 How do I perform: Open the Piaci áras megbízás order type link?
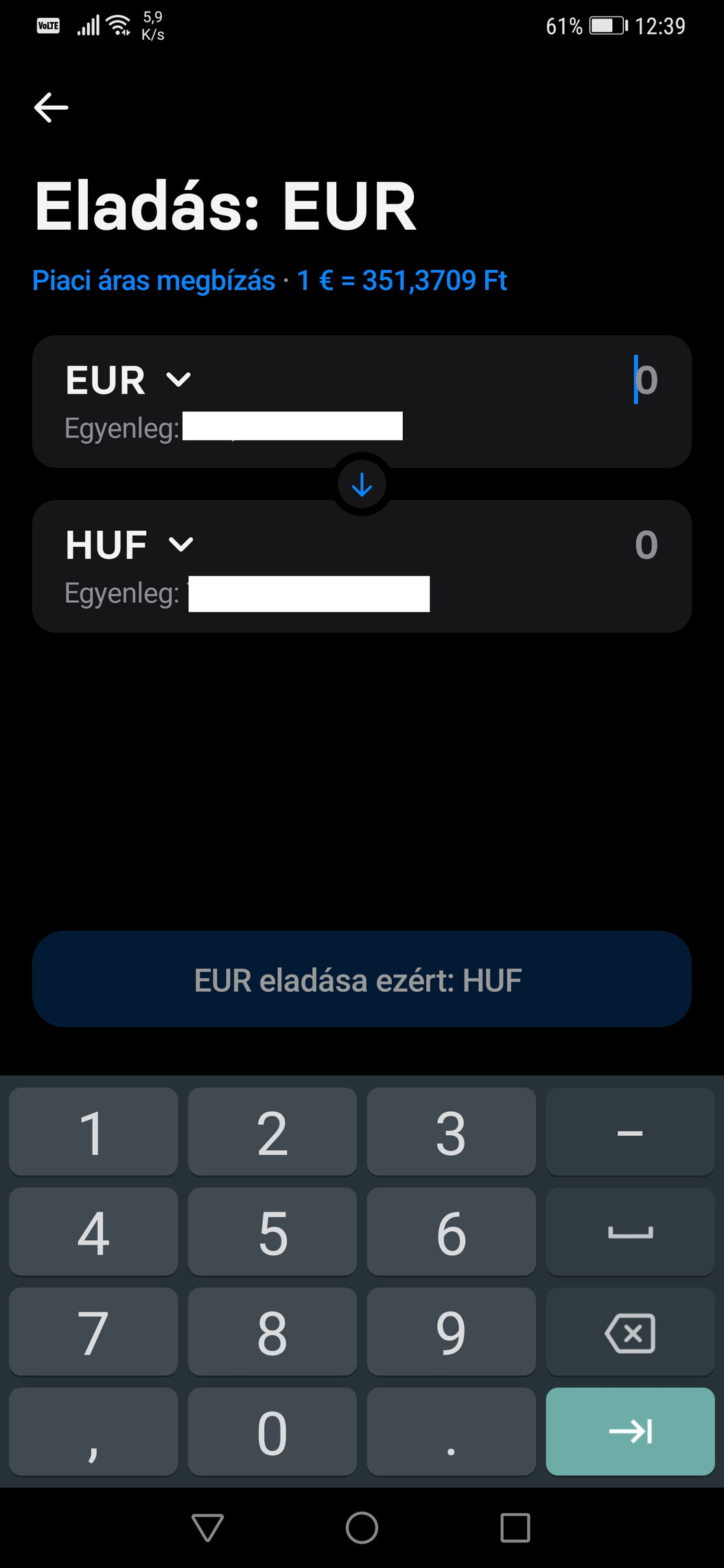coord(154,281)
